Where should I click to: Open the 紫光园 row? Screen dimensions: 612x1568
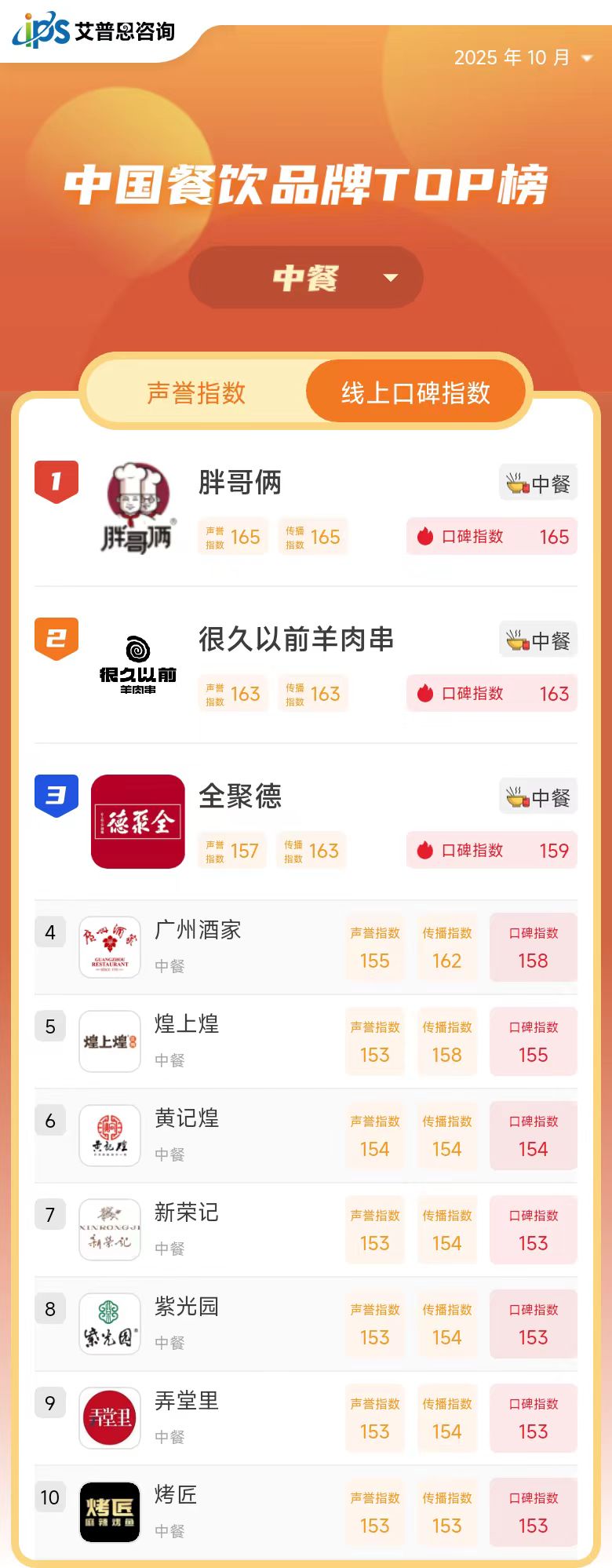click(x=187, y=1307)
